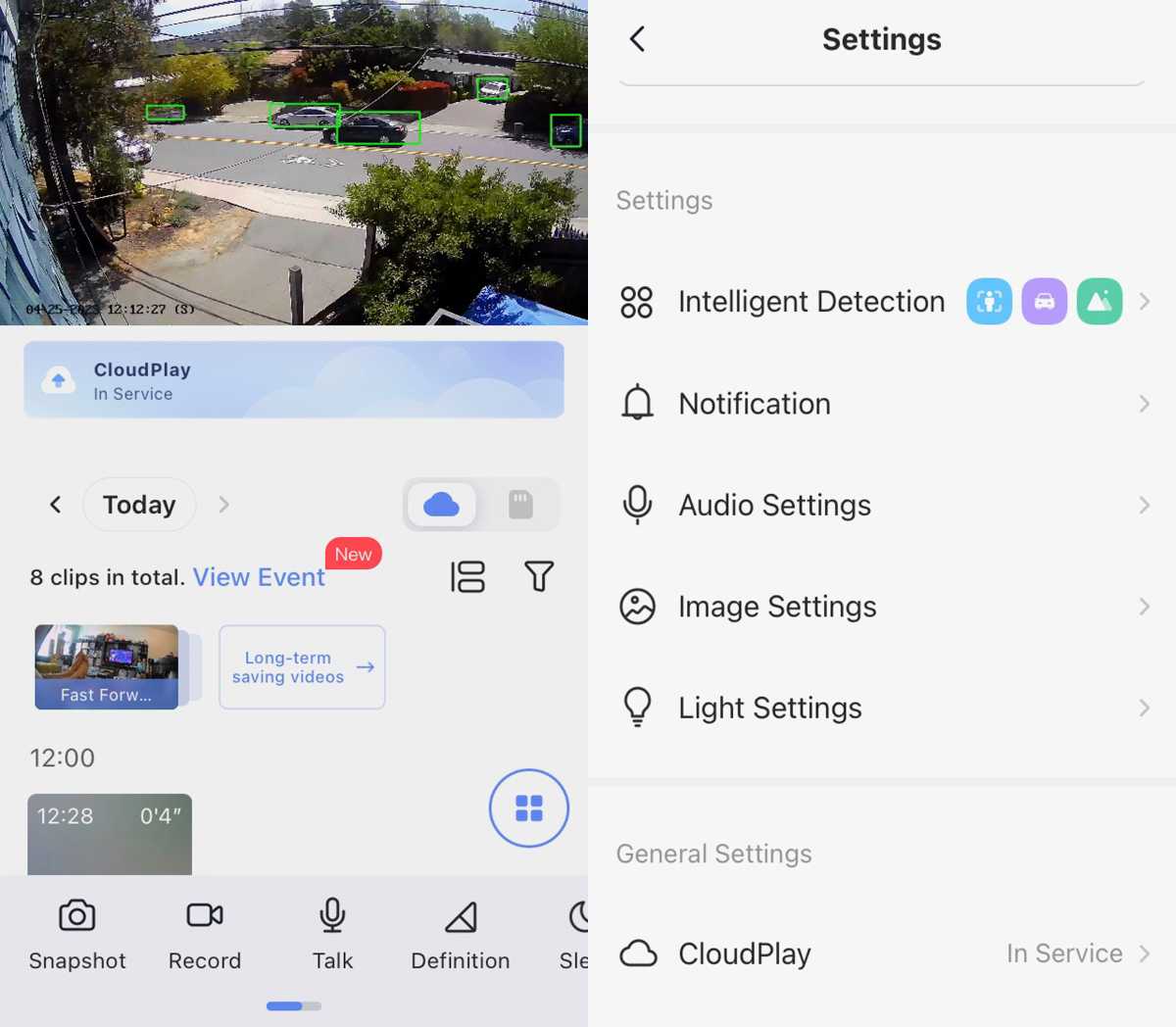Image resolution: width=1176 pixels, height=1027 pixels.
Task: Open Audio Settings
Action: (882, 506)
